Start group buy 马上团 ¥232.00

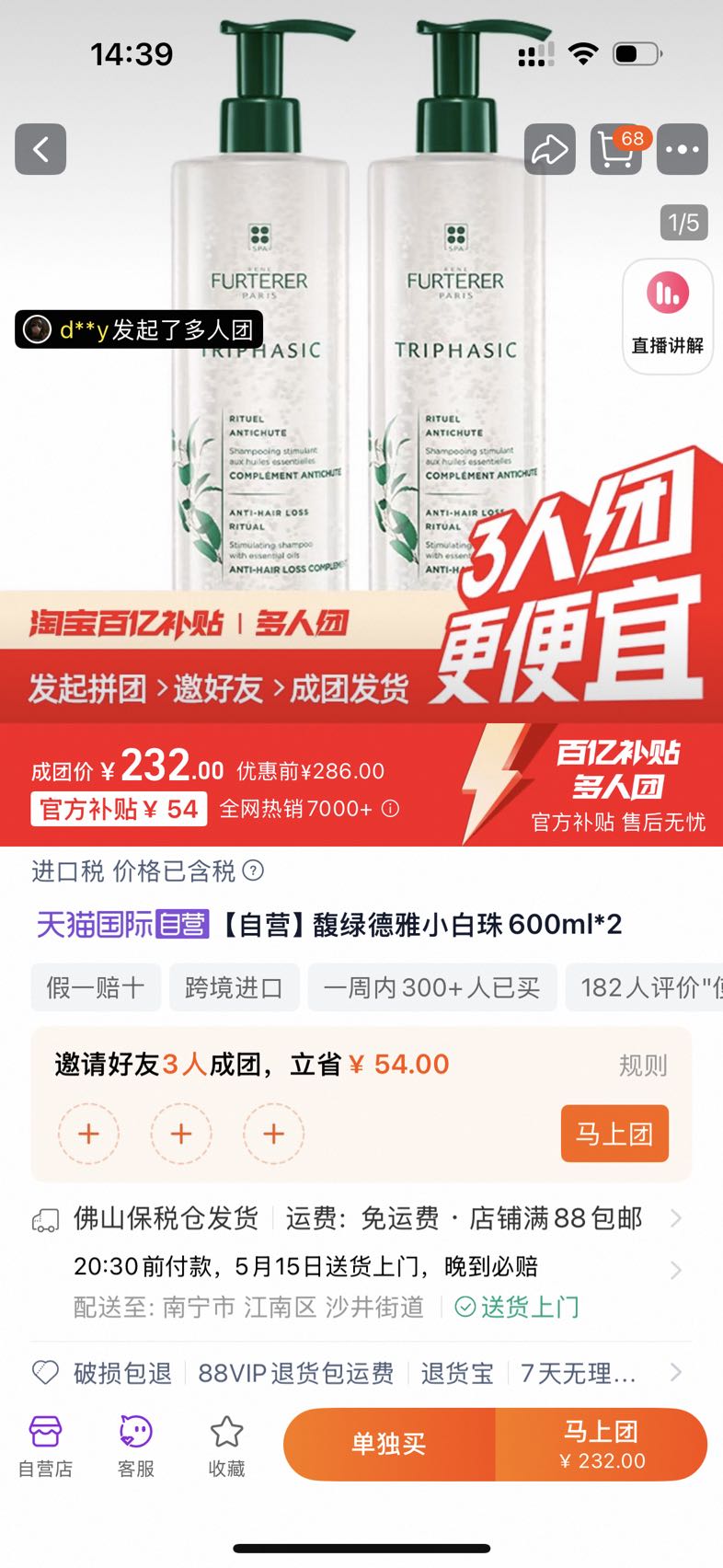[x=602, y=1444]
